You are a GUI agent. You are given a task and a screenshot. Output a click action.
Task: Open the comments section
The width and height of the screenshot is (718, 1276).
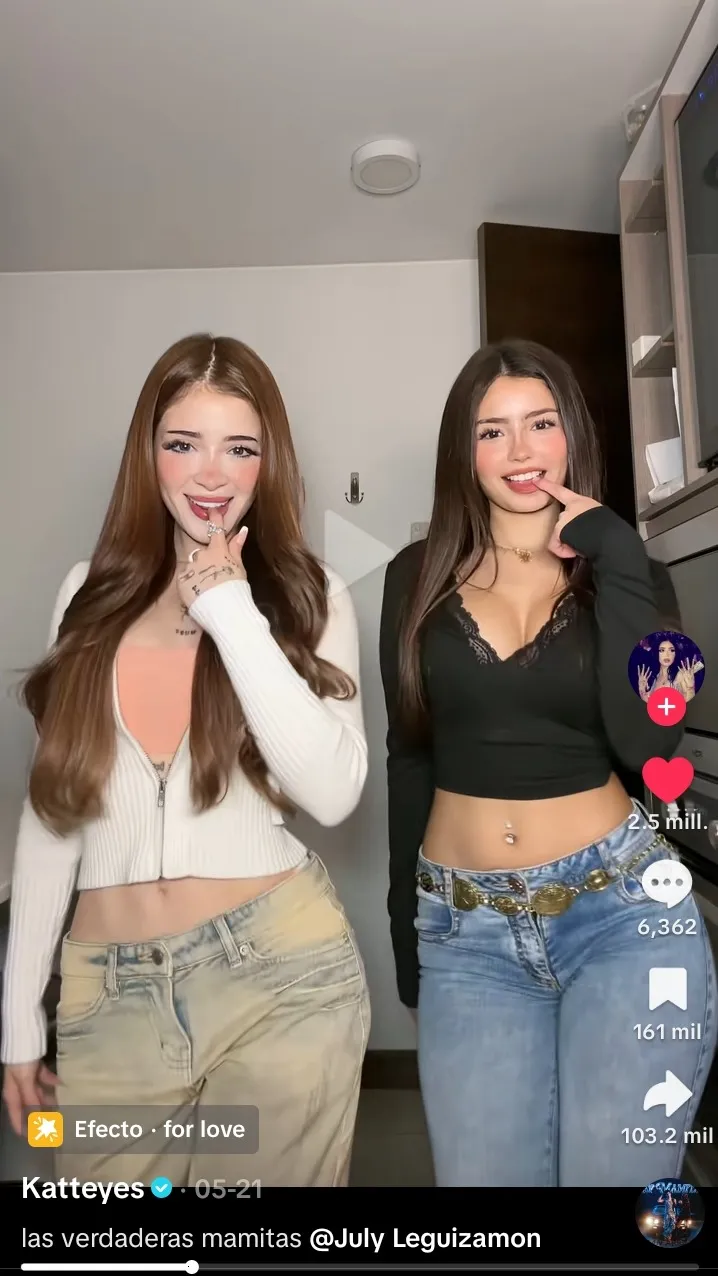(667, 885)
